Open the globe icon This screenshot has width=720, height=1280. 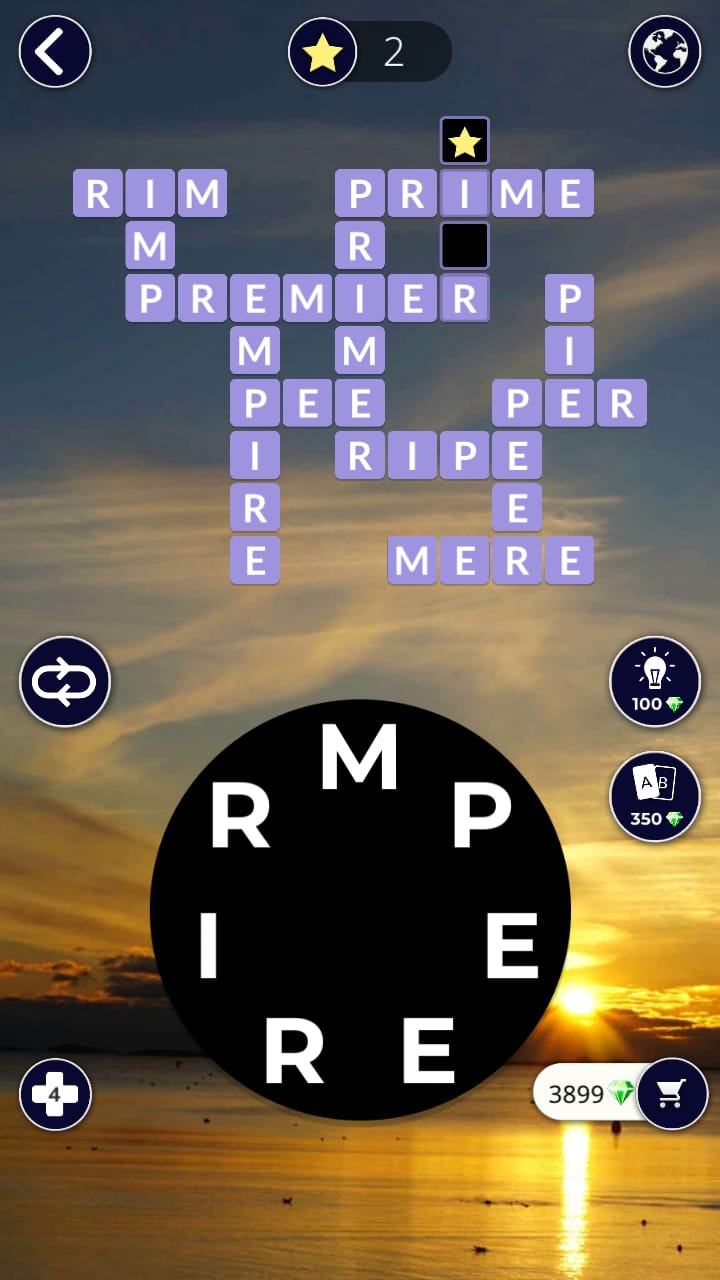[664, 51]
